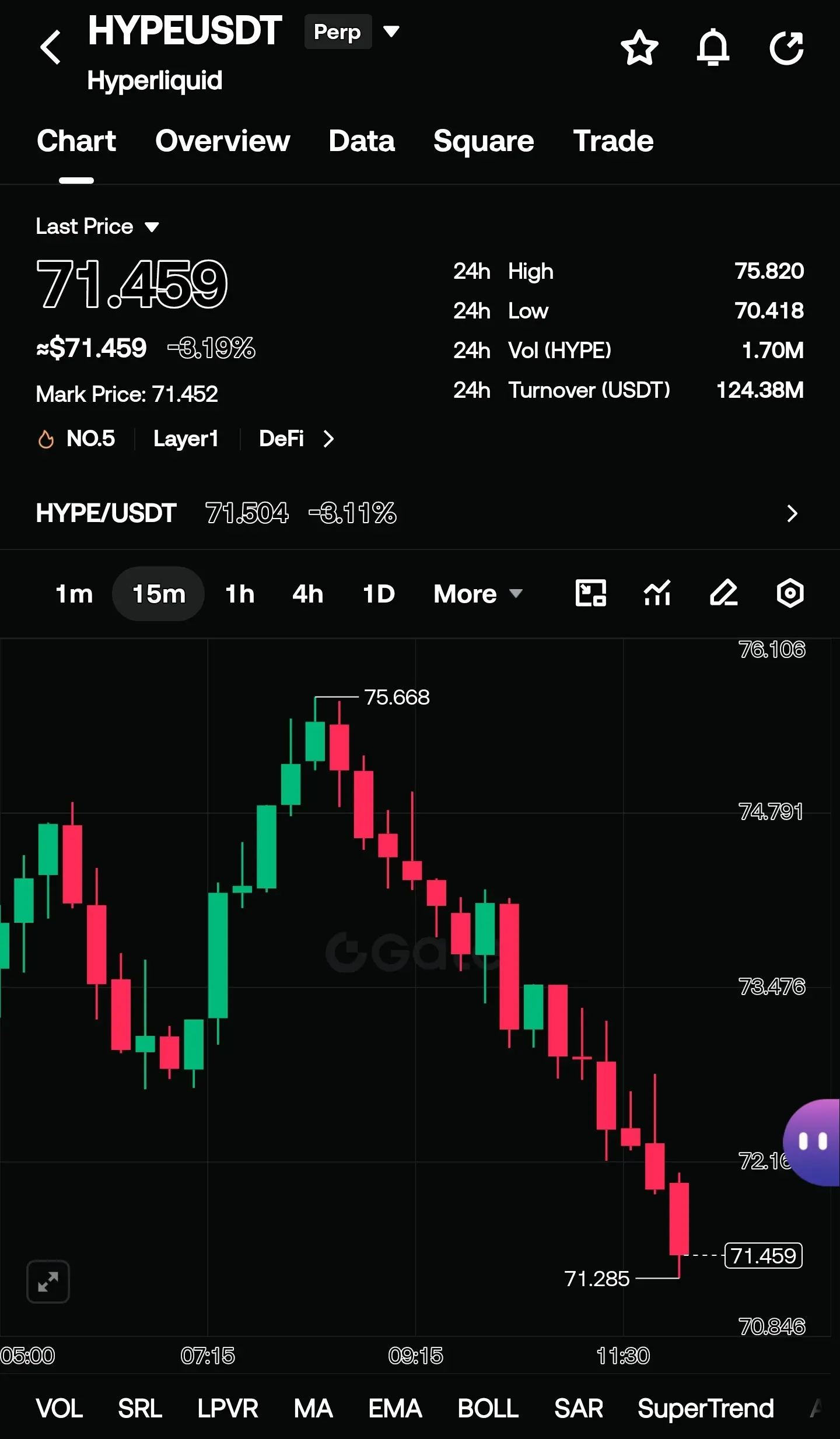Screen dimensions: 840x1439
Task: Go to the Trade tab
Action: pos(613,141)
